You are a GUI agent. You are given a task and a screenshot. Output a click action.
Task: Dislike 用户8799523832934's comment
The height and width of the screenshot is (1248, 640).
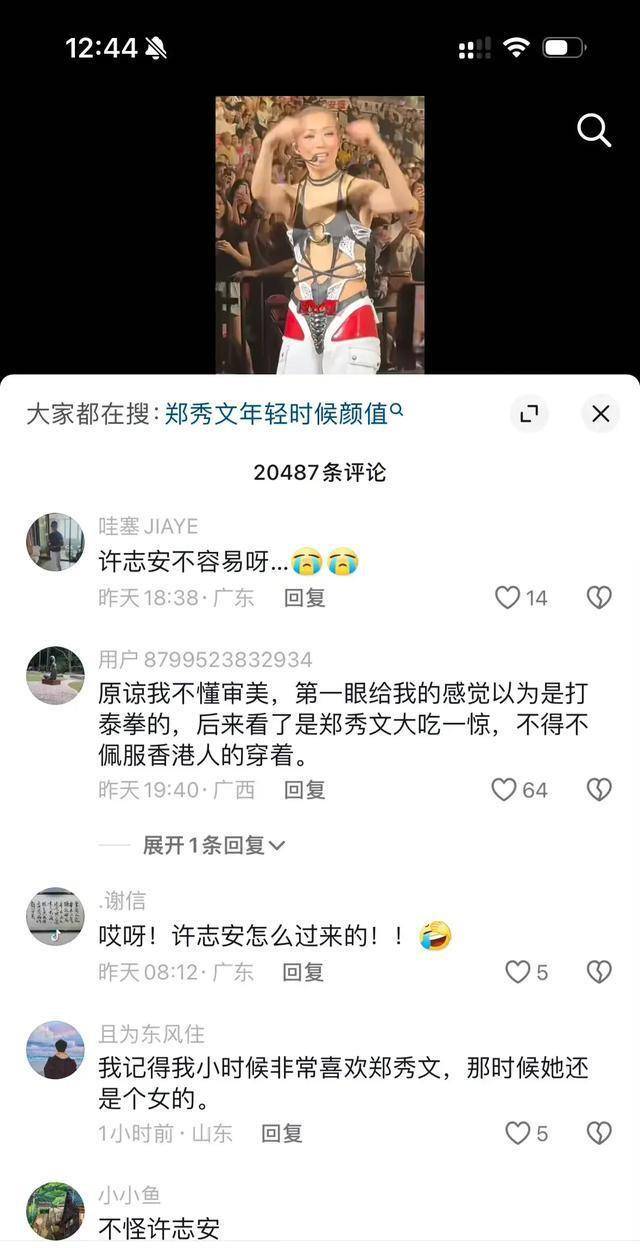tap(598, 790)
